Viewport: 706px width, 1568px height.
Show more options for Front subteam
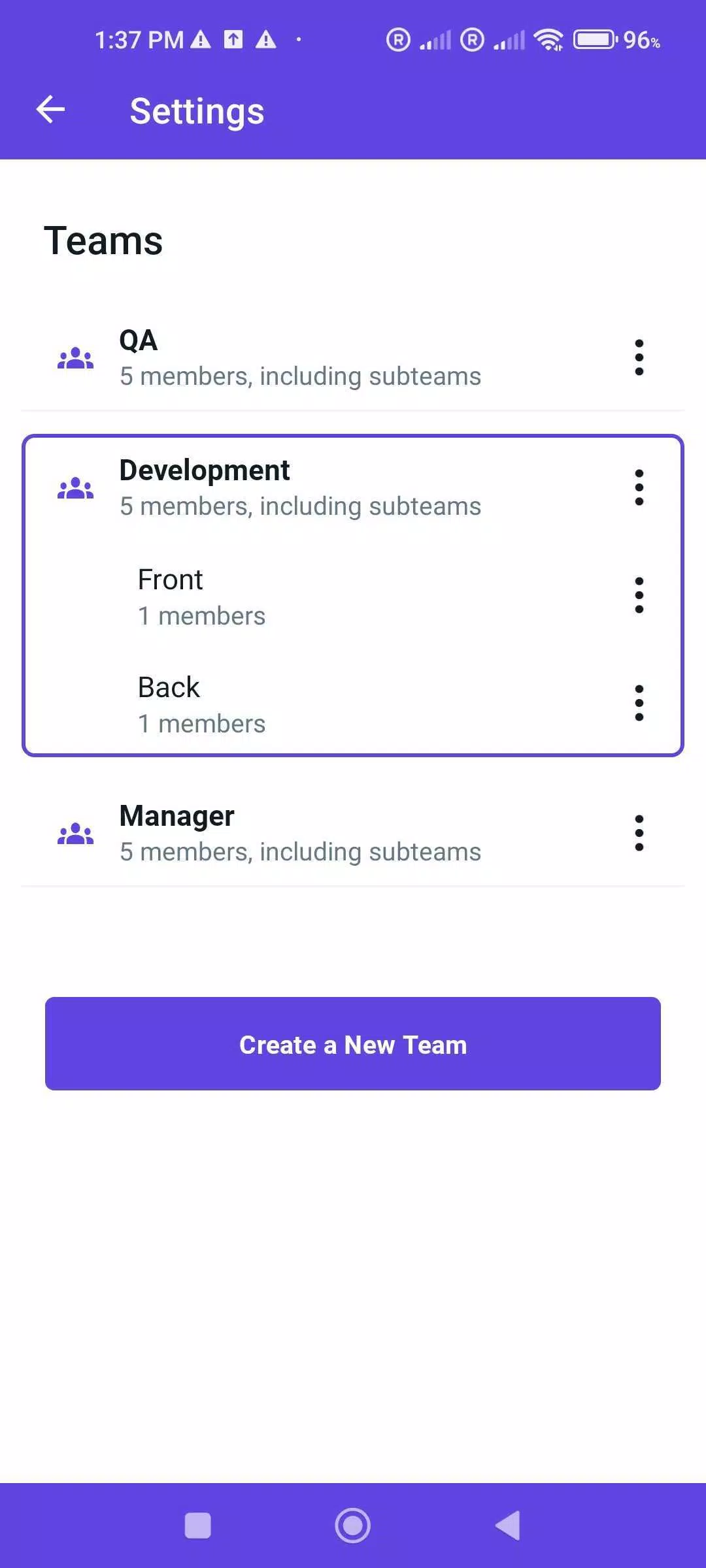(x=639, y=595)
